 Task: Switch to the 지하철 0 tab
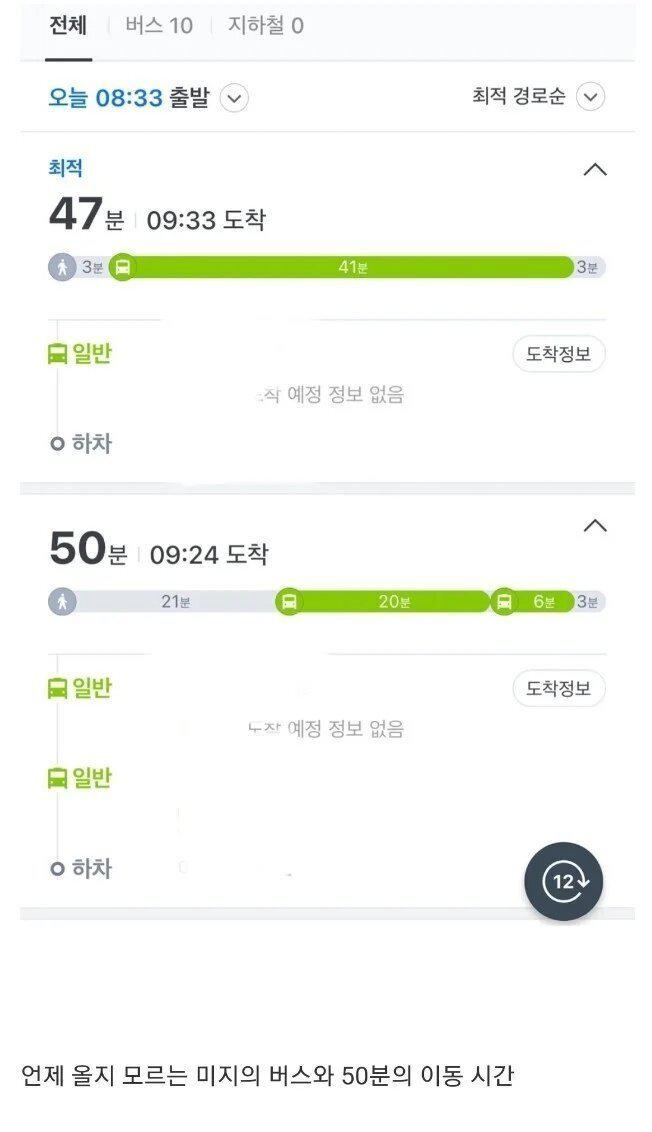266,26
